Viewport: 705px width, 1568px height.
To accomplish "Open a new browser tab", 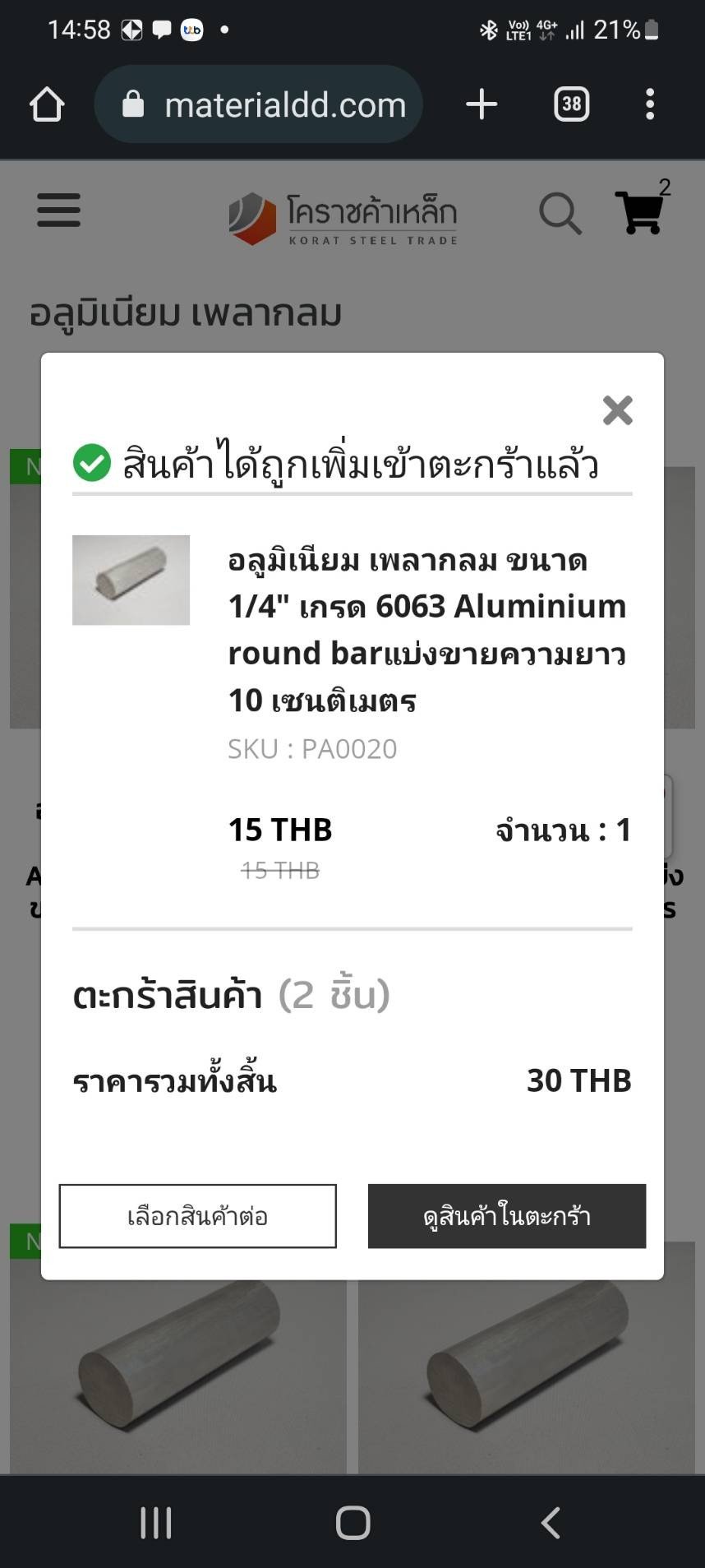I will coord(482,104).
